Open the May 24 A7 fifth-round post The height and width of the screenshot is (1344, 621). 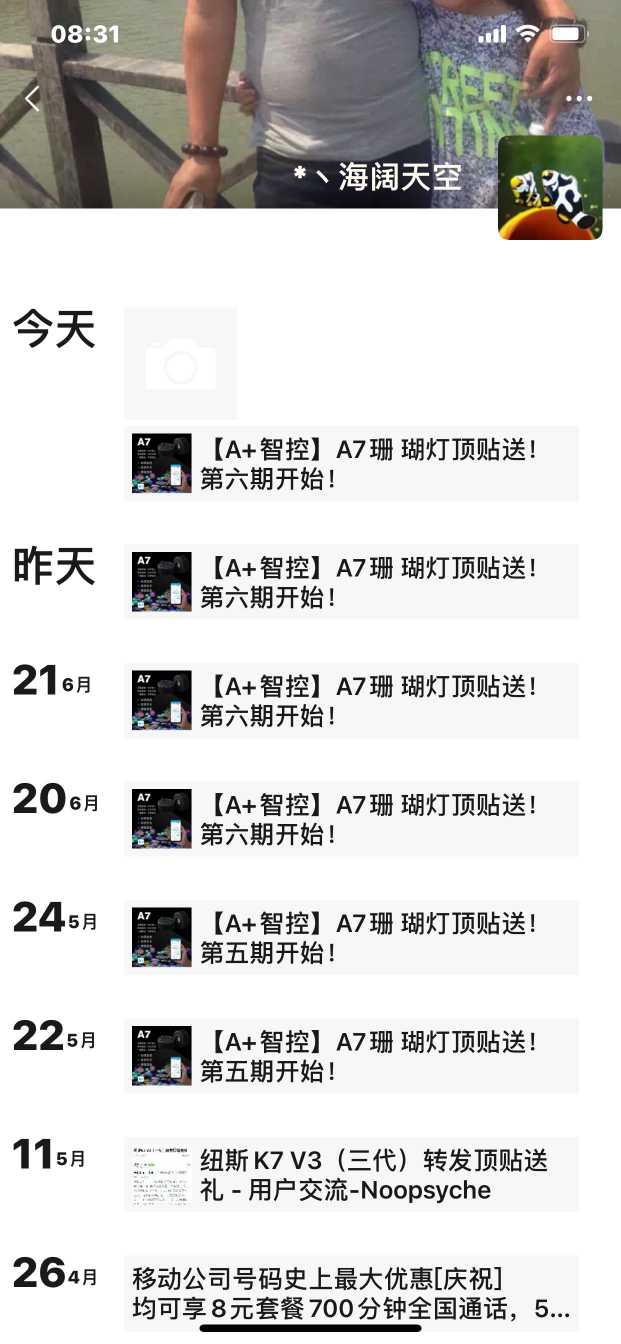(x=351, y=937)
